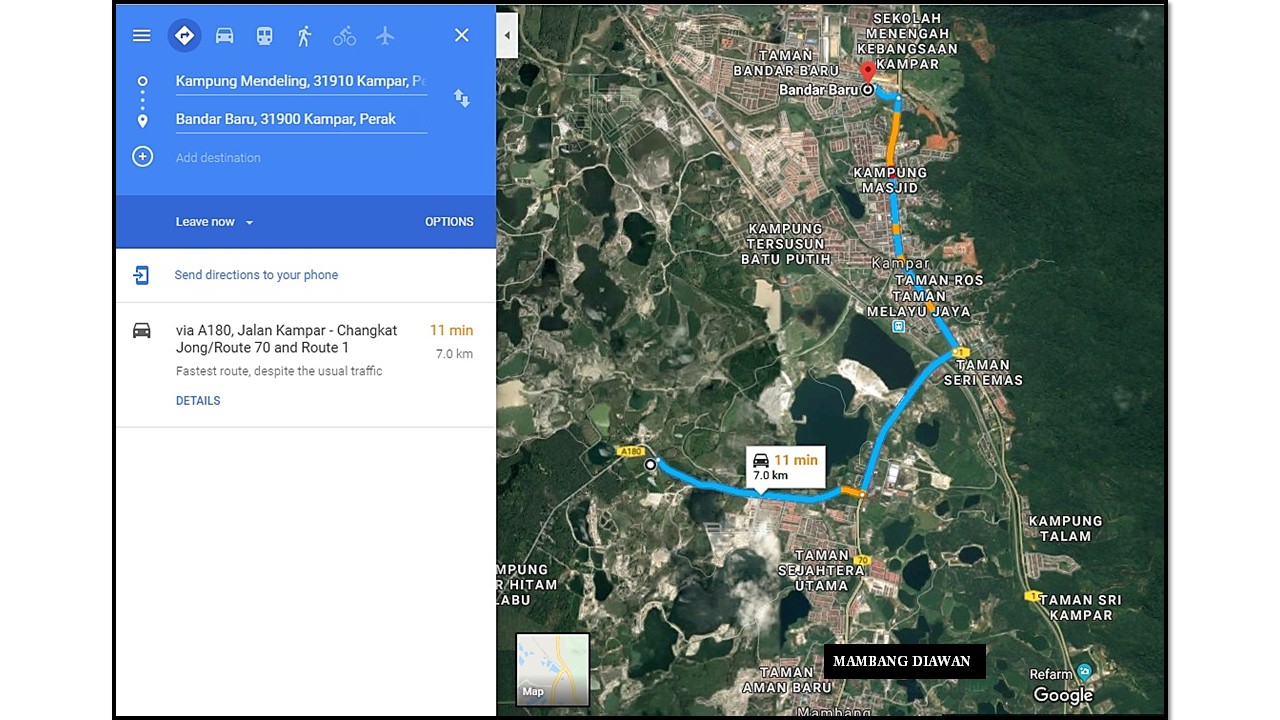Add another destination
This screenshot has width=1280, height=720.
(217, 158)
